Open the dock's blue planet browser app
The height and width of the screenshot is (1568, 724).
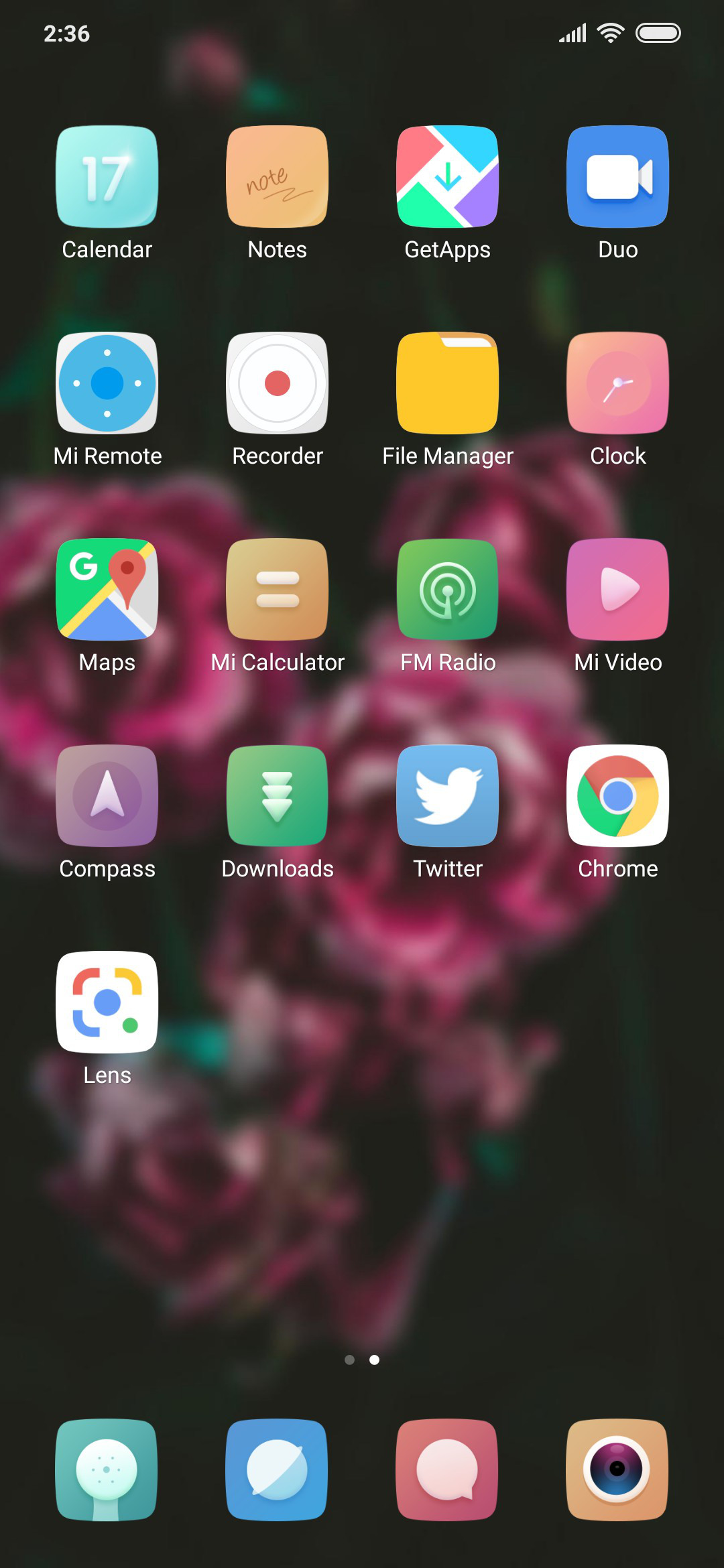coord(277,1470)
